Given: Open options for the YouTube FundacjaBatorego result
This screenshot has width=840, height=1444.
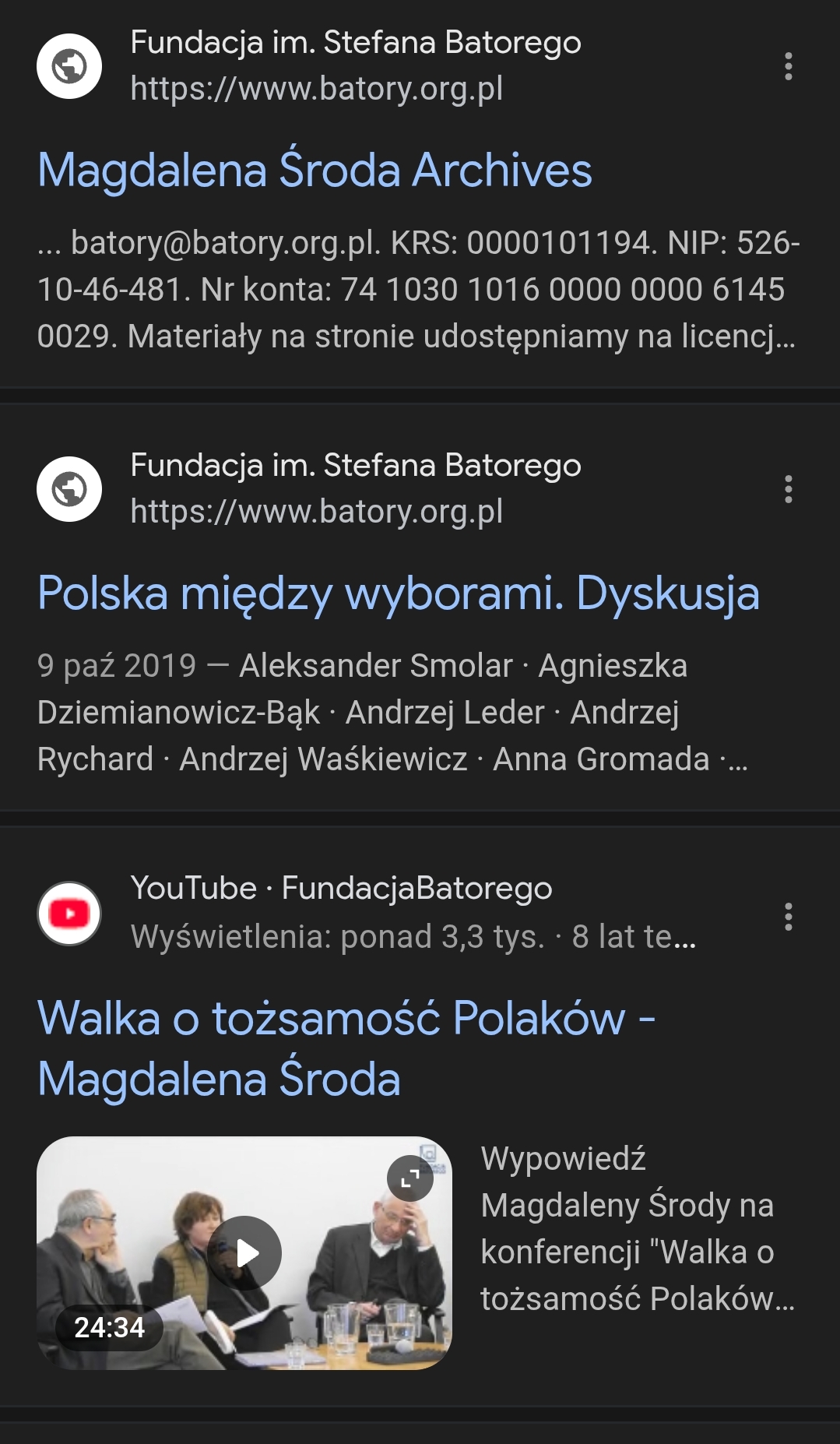Looking at the screenshot, I should click(x=788, y=917).
